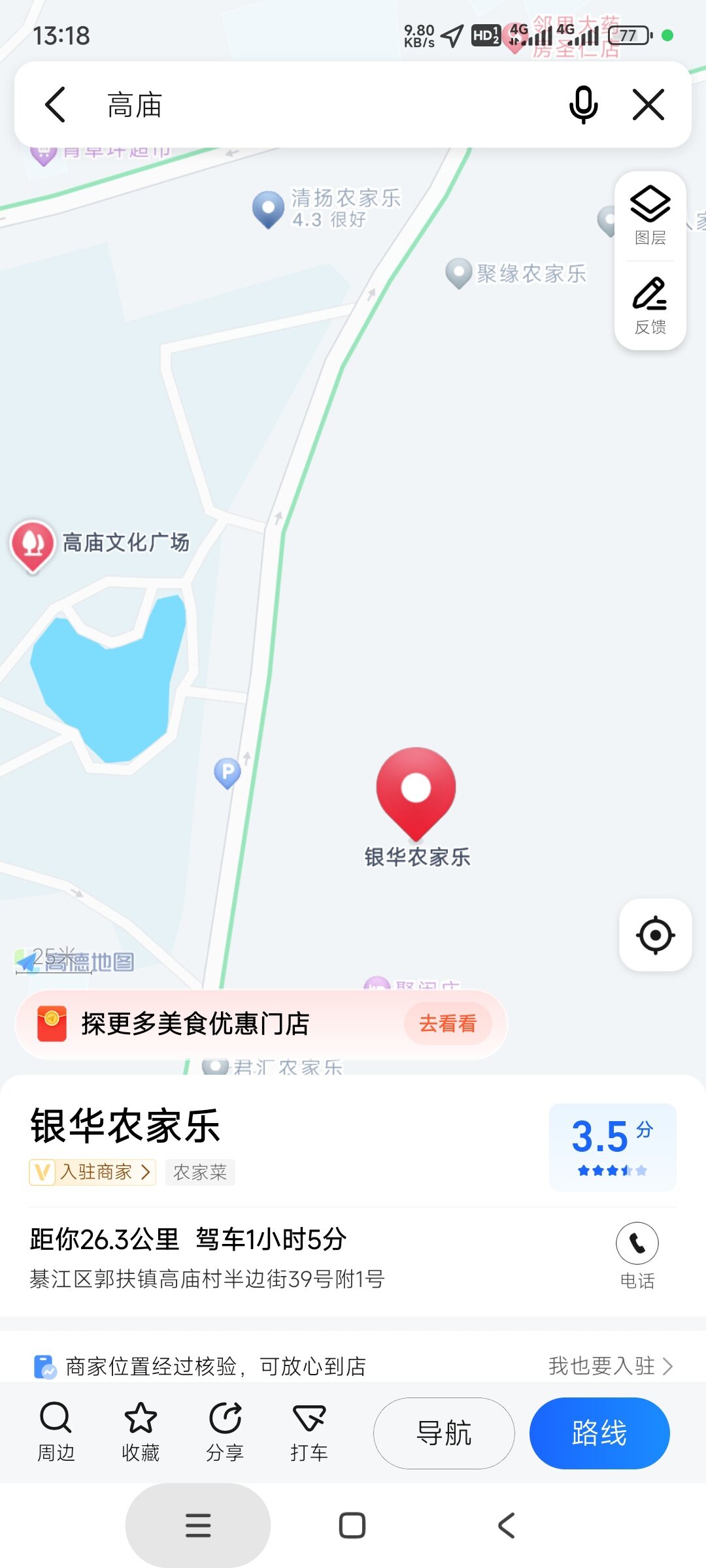View the 3.5分 rating details

[x=612, y=1146]
